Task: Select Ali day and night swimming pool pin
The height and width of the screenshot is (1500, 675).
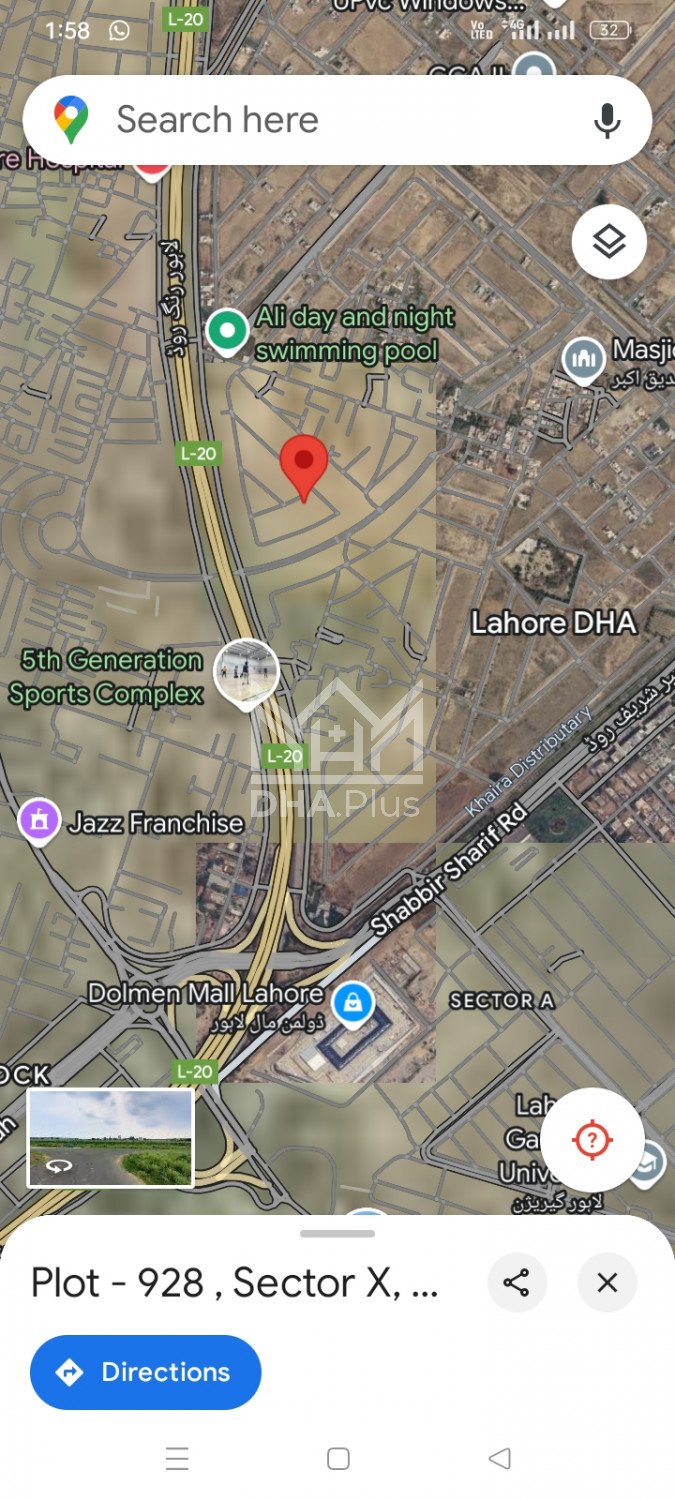Action: point(227,330)
